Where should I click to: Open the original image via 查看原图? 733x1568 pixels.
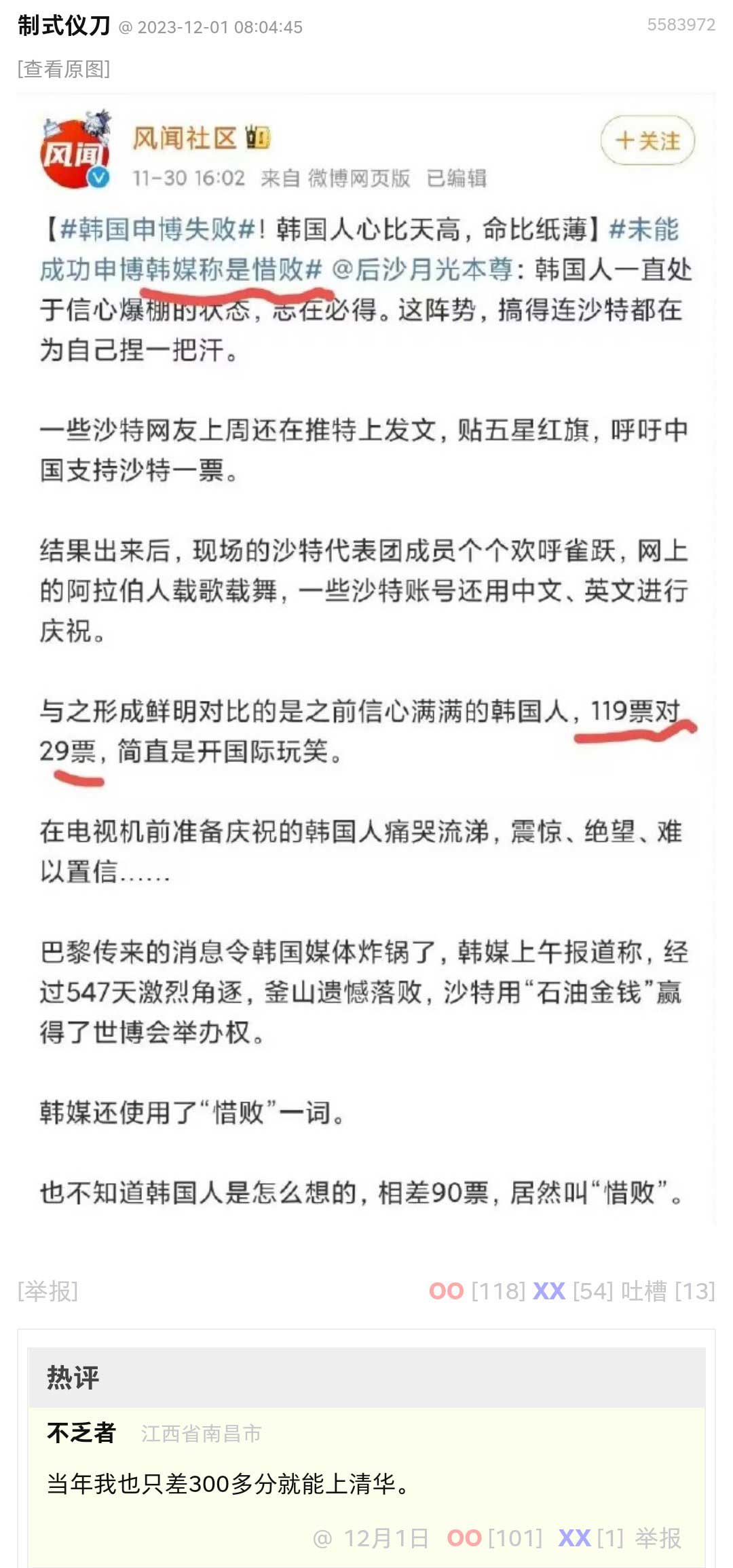point(64,69)
